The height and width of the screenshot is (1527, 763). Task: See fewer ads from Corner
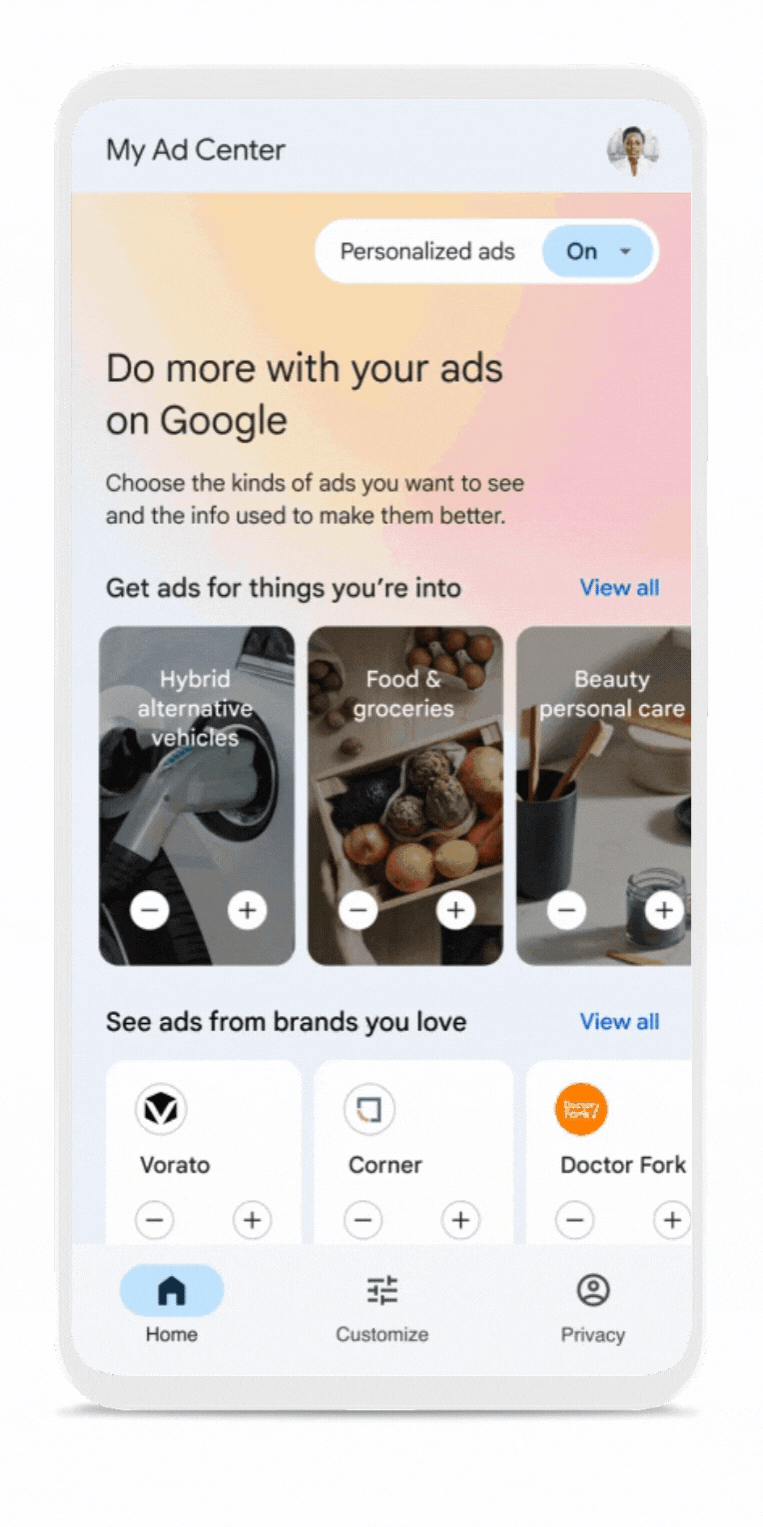tap(363, 1220)
